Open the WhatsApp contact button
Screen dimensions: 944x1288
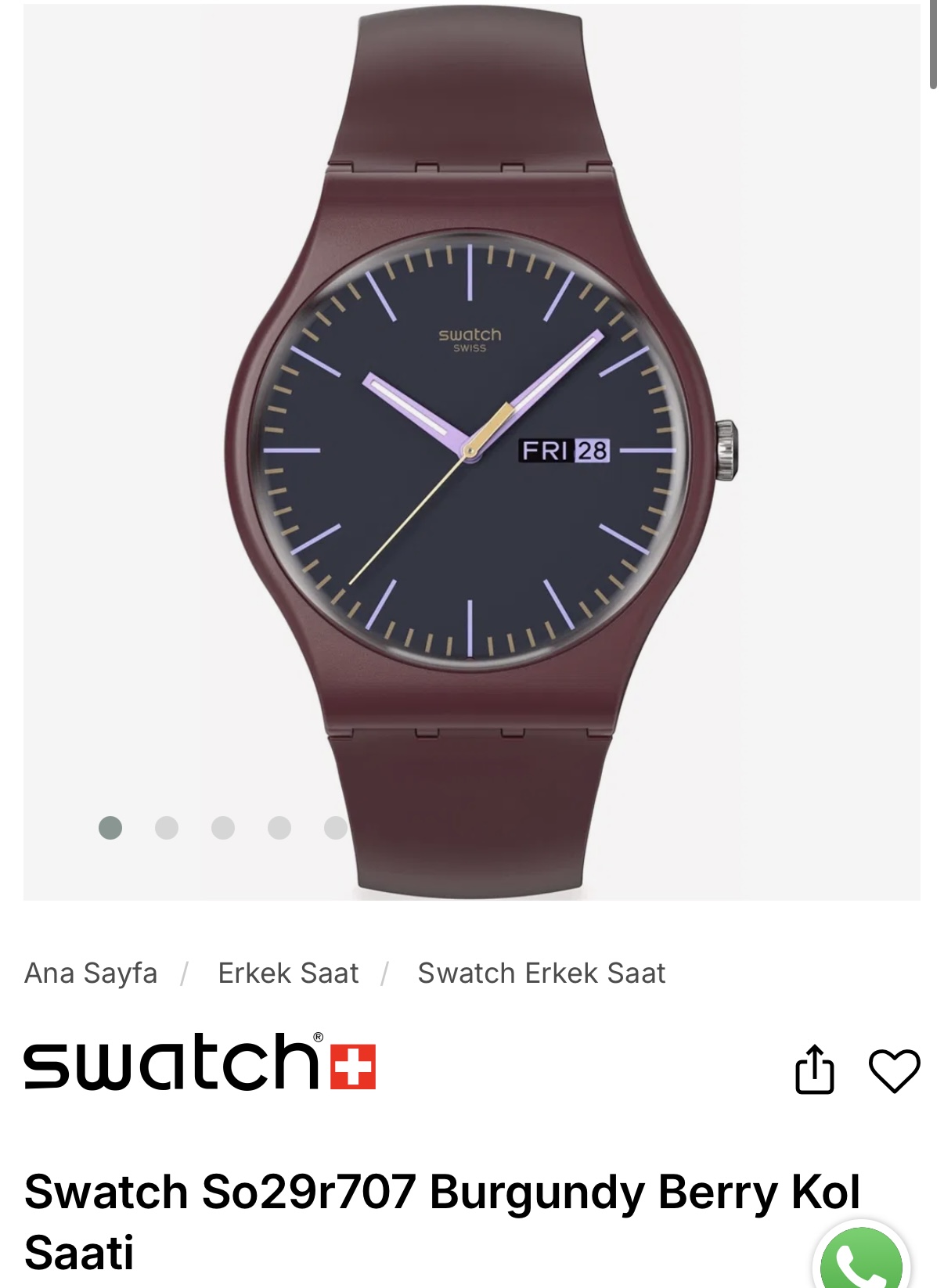[x=860, y=1261]
